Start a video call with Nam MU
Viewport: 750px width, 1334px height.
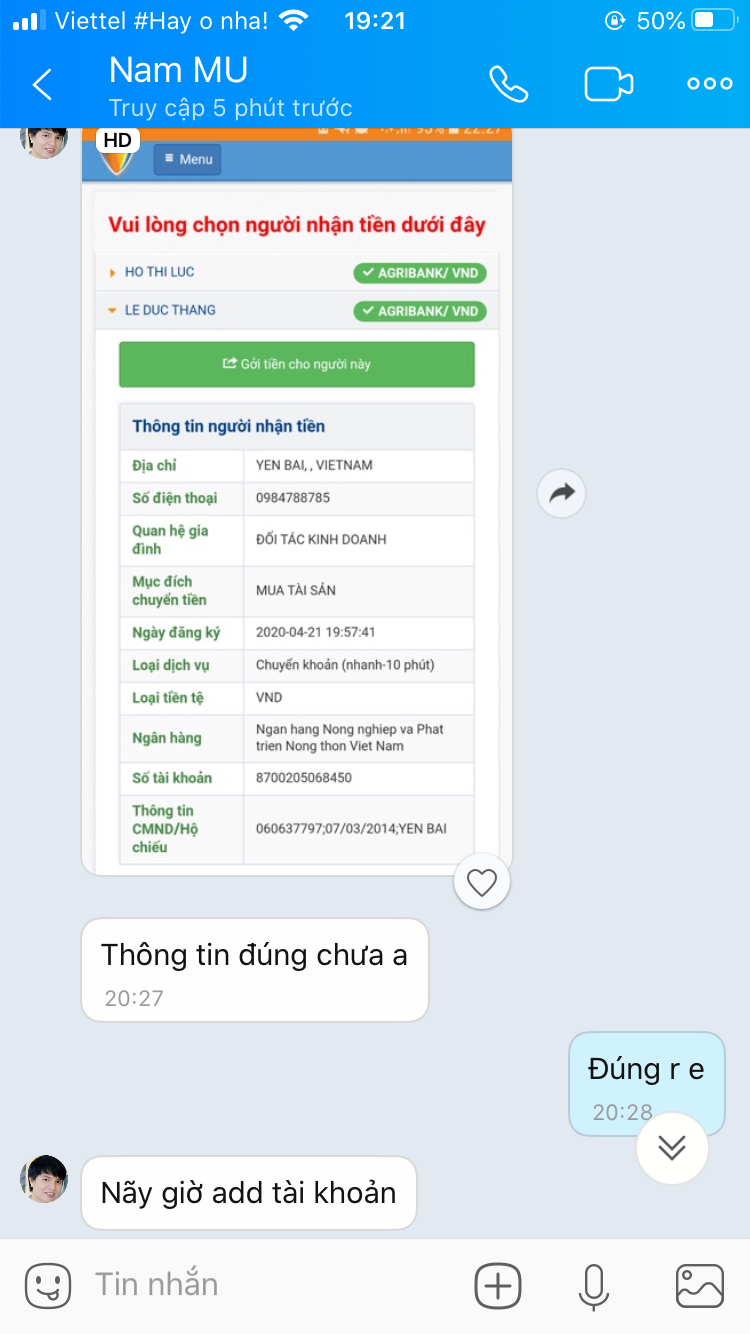pos(609,84)
